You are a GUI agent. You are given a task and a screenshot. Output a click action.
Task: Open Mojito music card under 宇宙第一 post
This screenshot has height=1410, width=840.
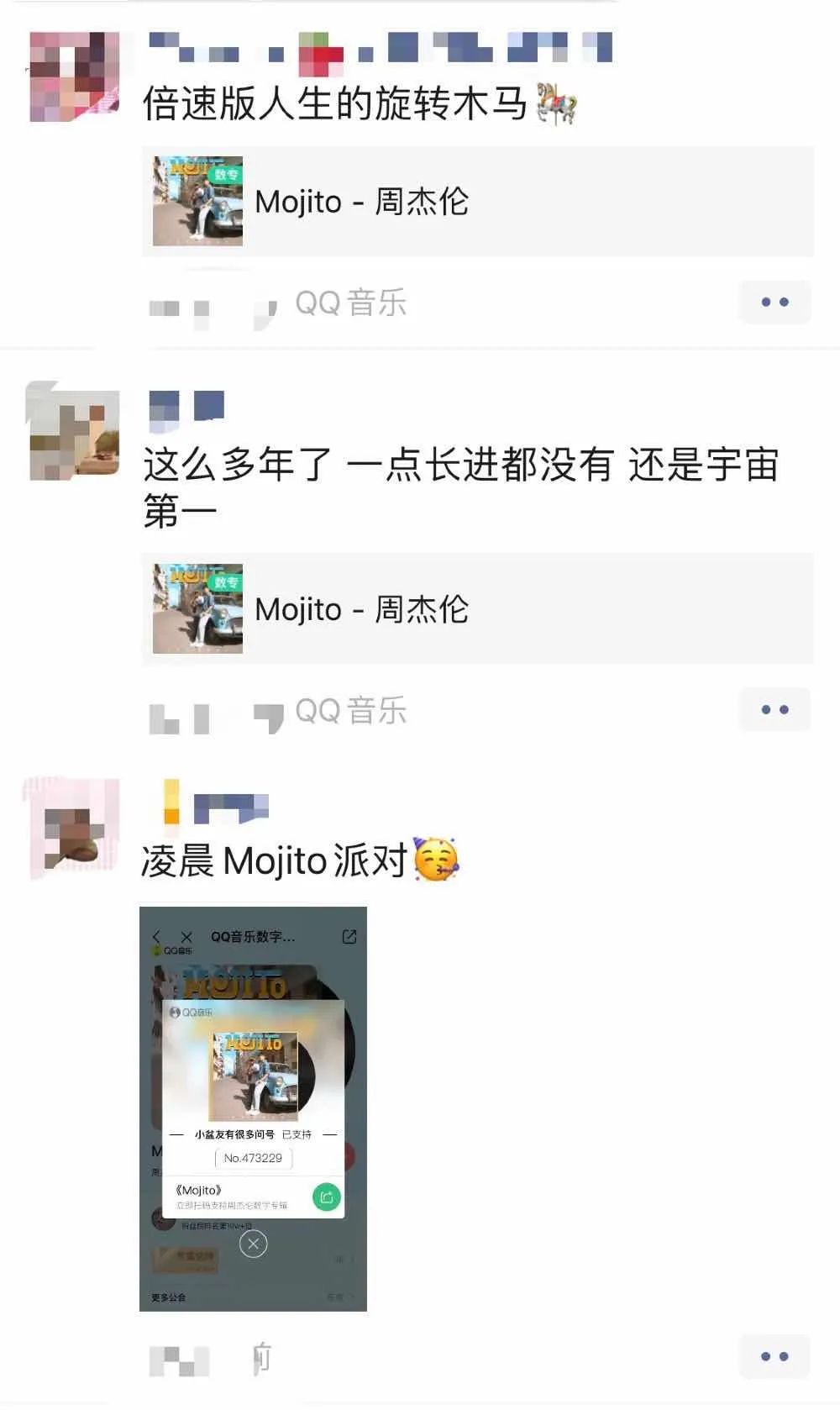(x=477, y=609)
